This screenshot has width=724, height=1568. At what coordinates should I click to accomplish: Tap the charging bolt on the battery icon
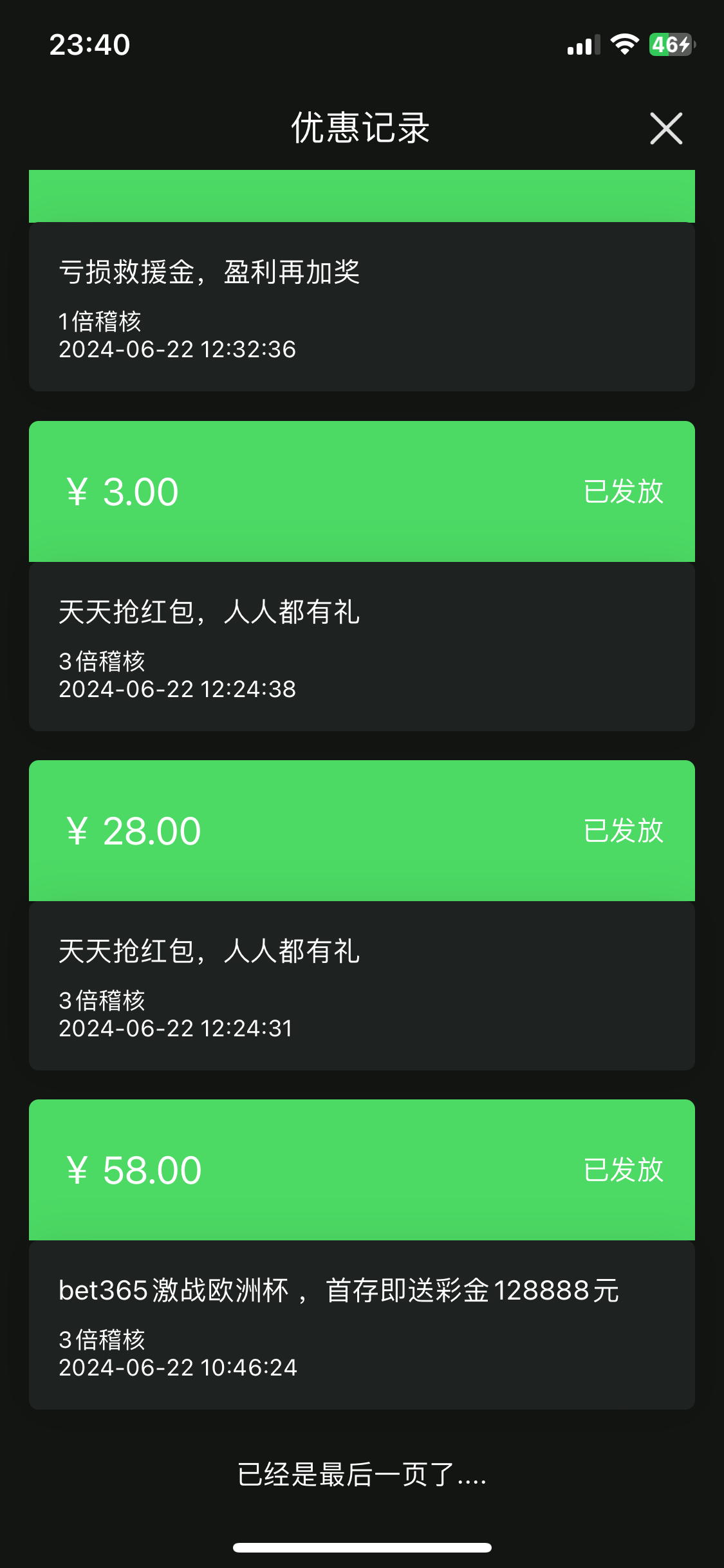pos(685,45)
